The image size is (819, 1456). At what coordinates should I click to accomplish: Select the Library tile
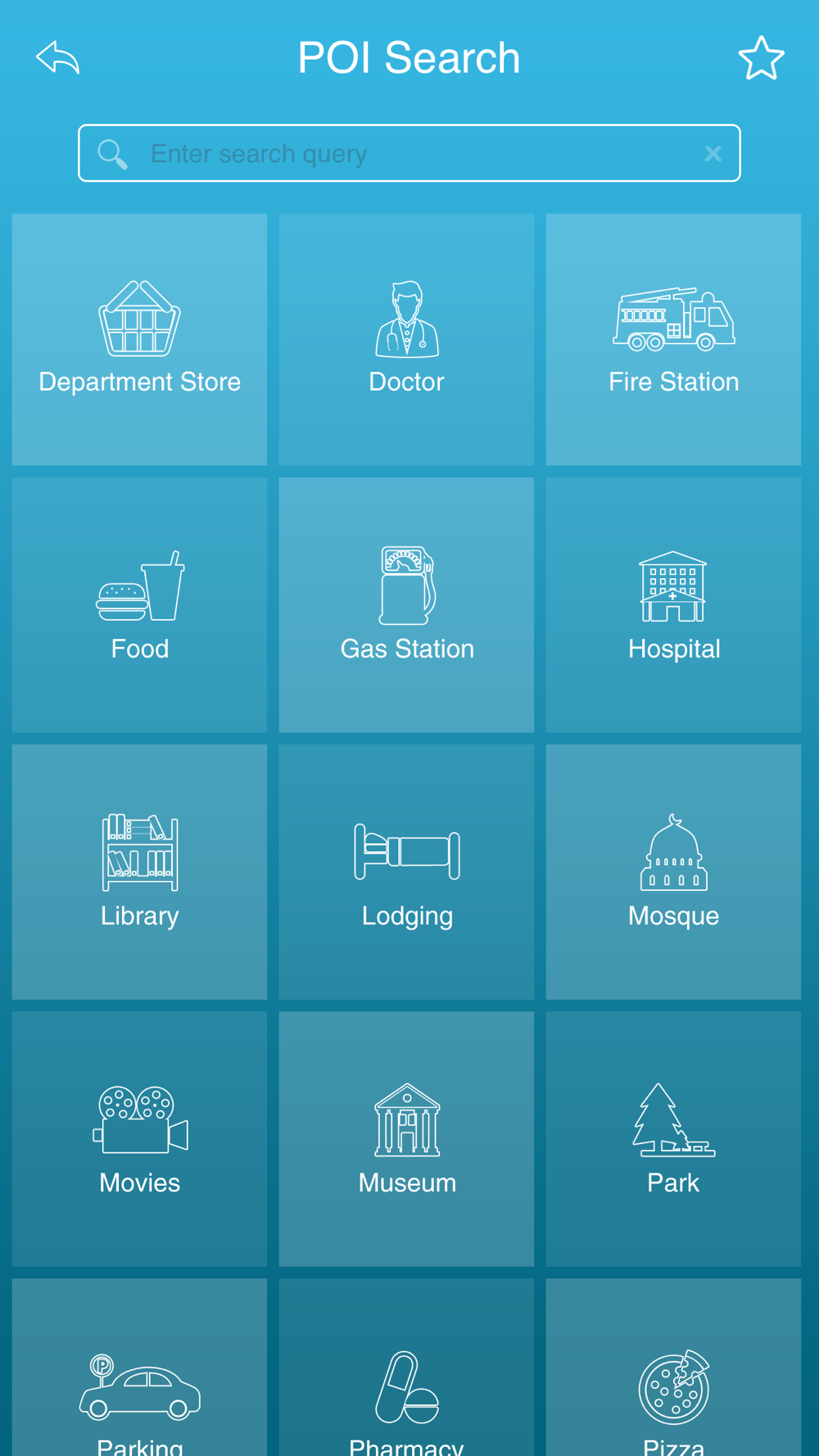tap(139, 872)
